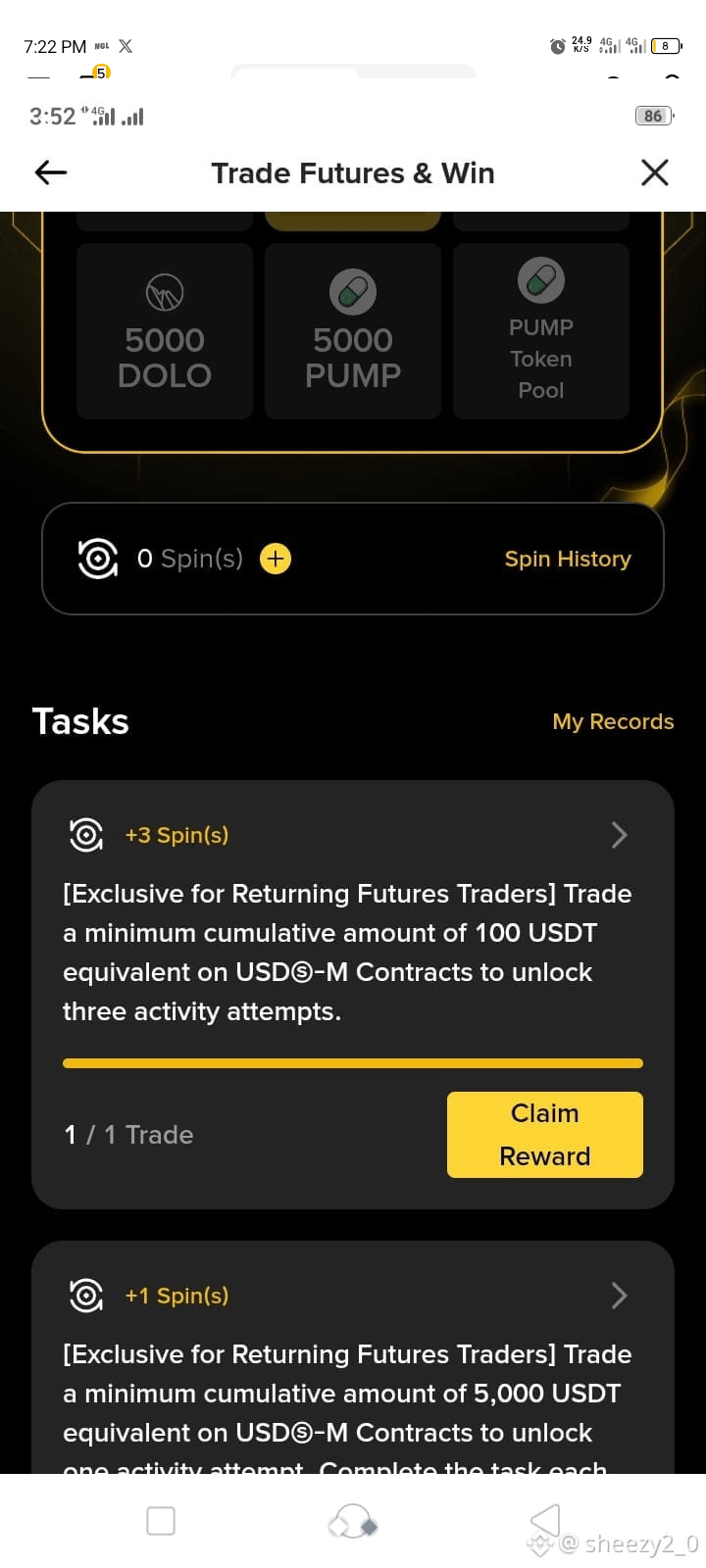706x1568 pixels.
Task: Open details of the +3 Spin(s) task
Action: [619, 835]
